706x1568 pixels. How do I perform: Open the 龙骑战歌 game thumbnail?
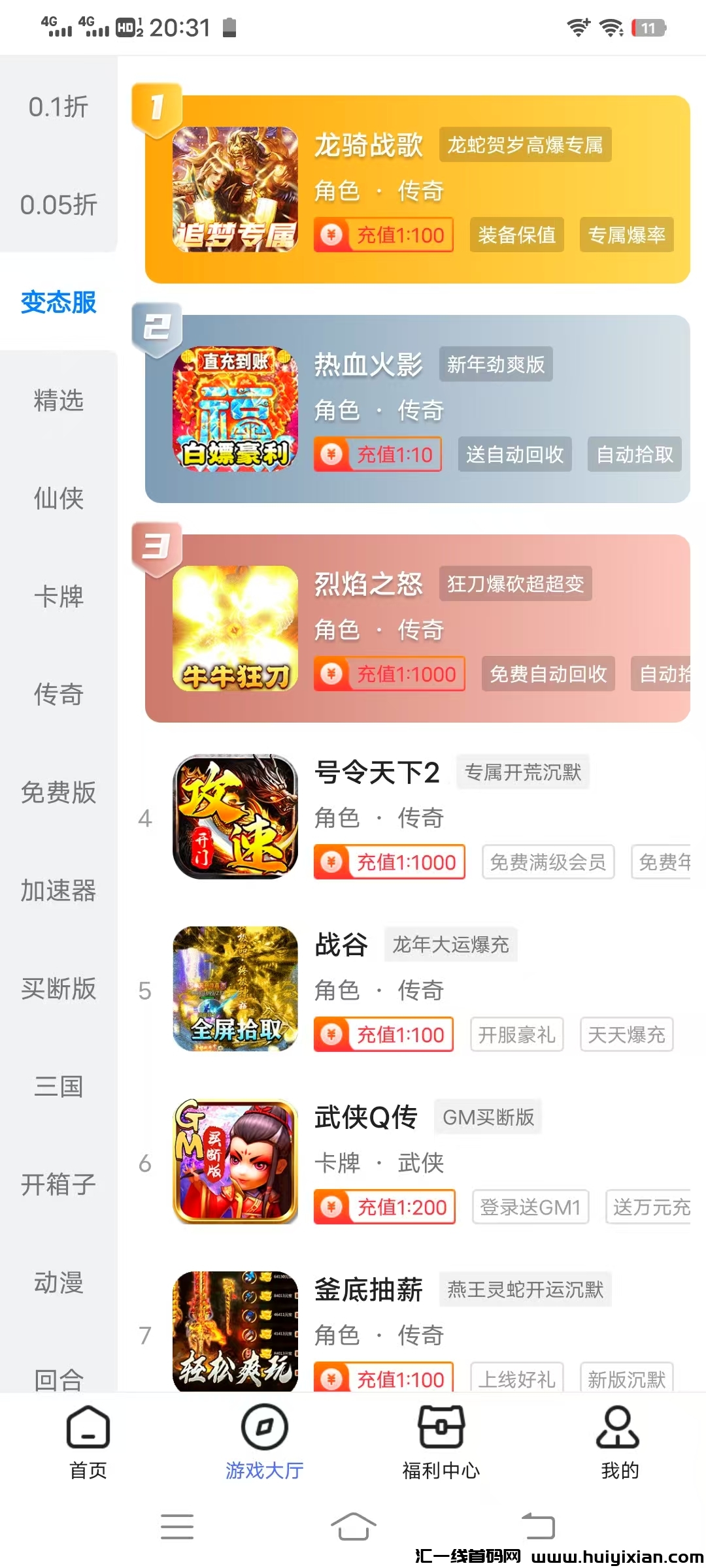[x=236, y=189]
